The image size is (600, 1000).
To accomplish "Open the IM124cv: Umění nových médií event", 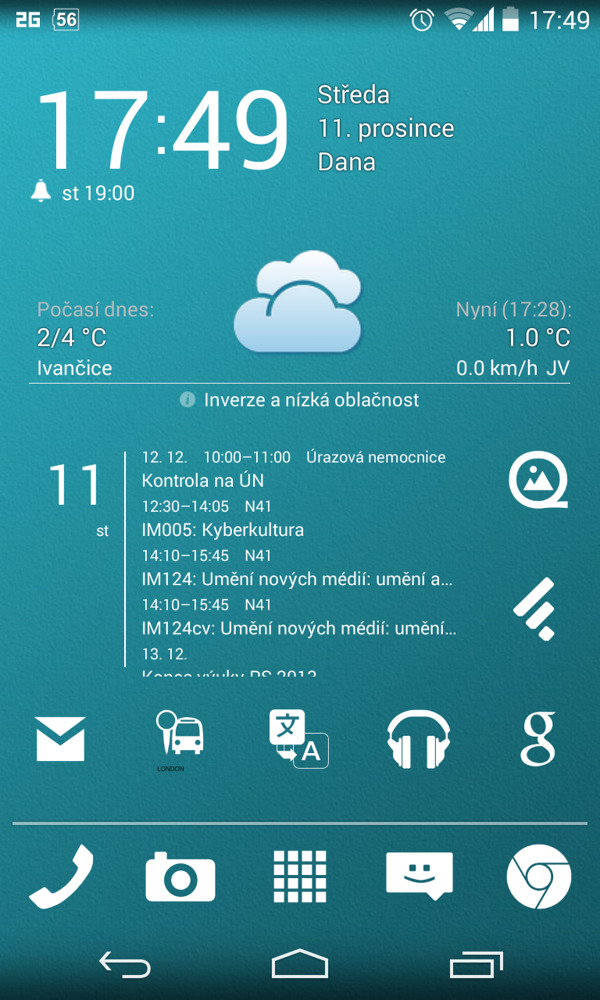I will (x=298, y=629).
